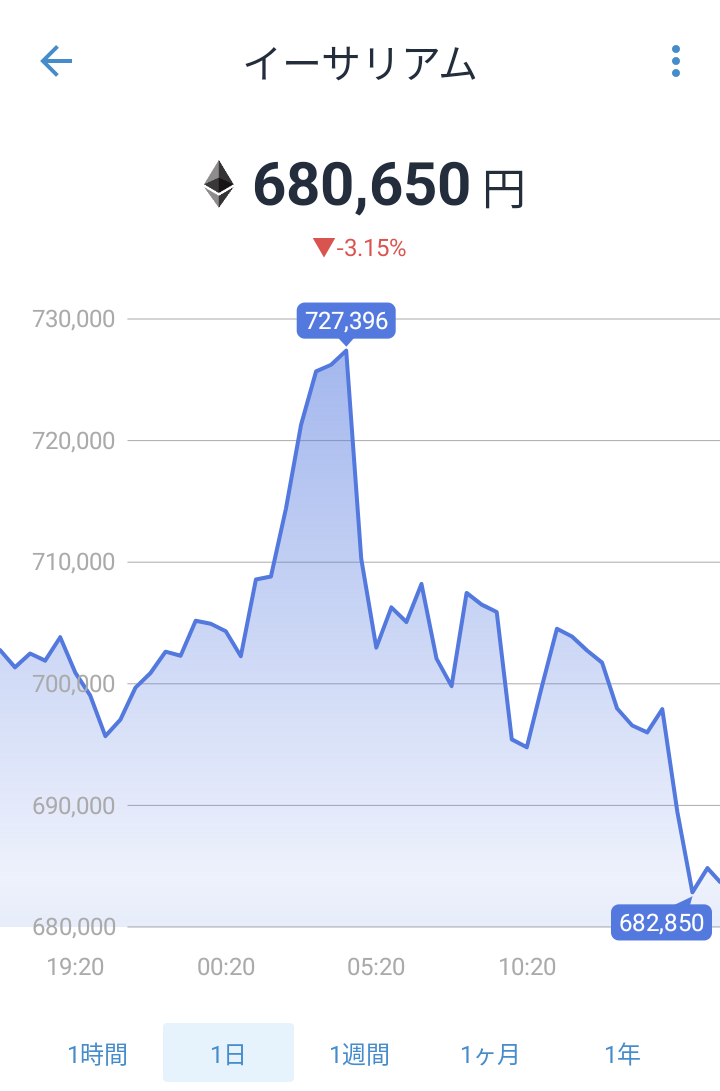
Task: View the 1年 price chart
Action: click(622, 1053)
